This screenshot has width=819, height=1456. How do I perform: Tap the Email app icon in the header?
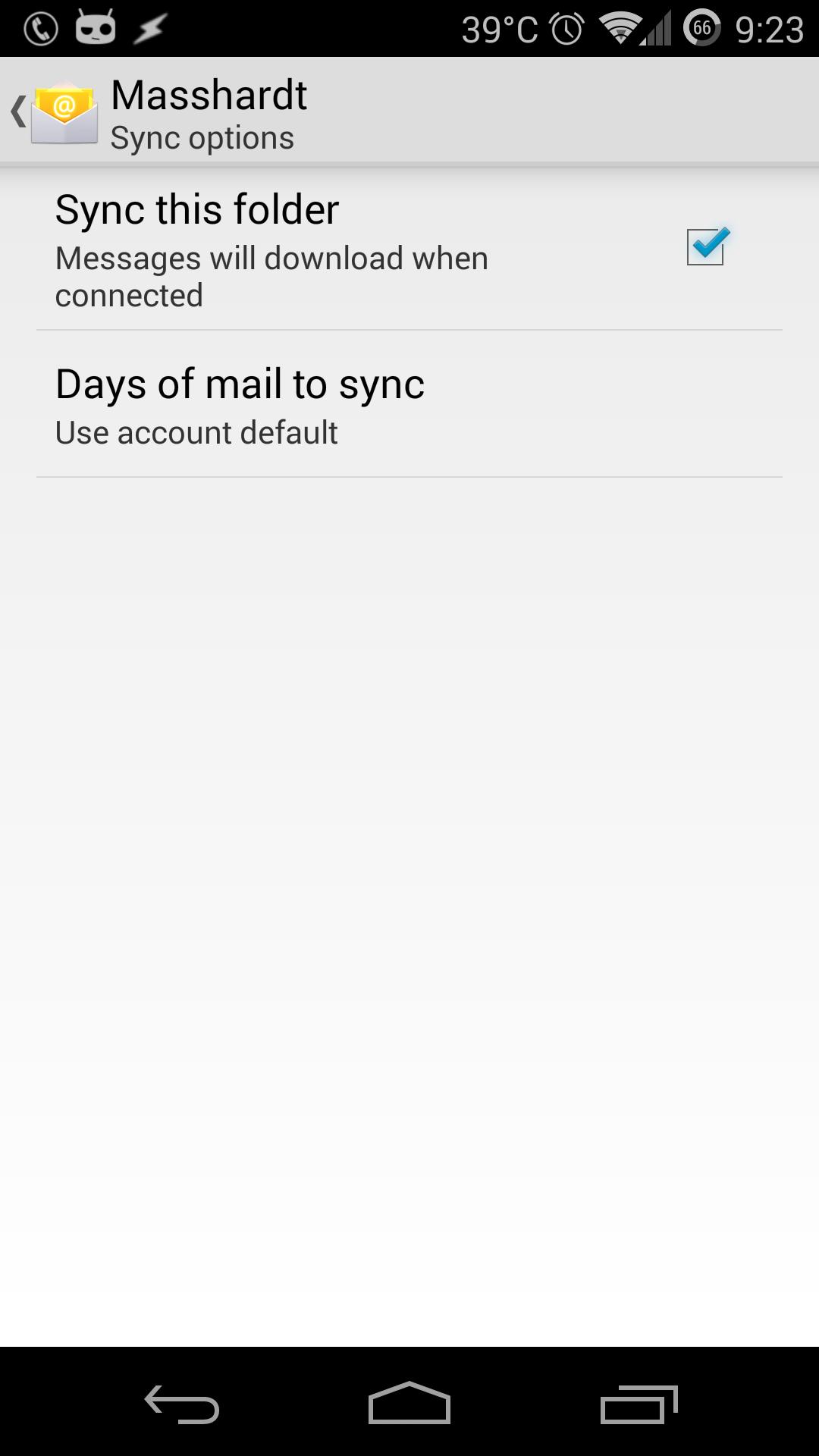click(x=64, y=114)
